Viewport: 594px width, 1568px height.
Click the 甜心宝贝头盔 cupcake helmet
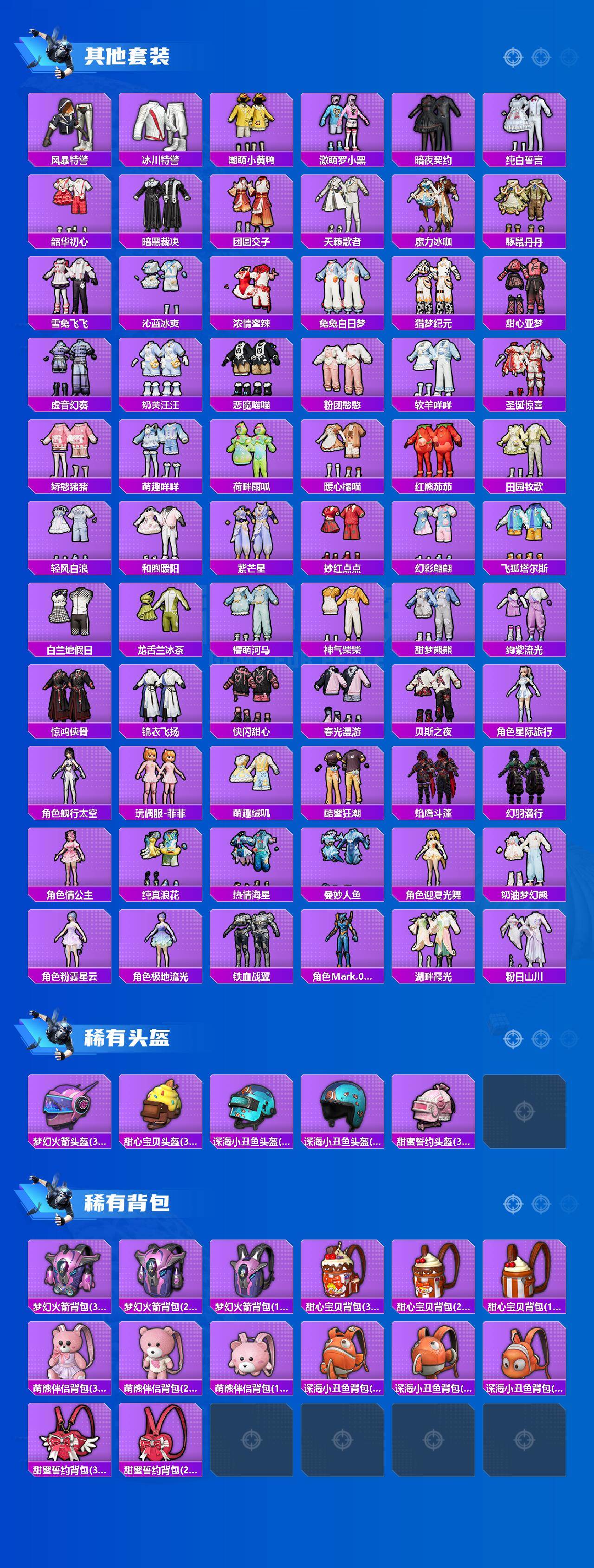click(x=160, y=1108)
